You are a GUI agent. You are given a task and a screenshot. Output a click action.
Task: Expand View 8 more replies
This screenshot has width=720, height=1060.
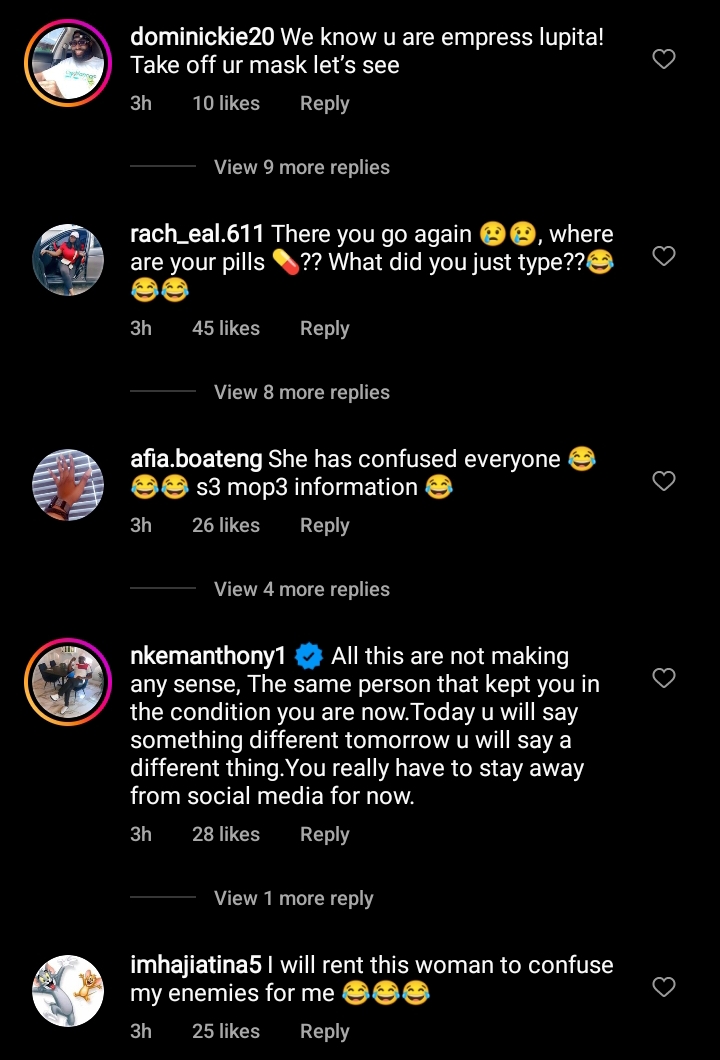pos(301,393)
